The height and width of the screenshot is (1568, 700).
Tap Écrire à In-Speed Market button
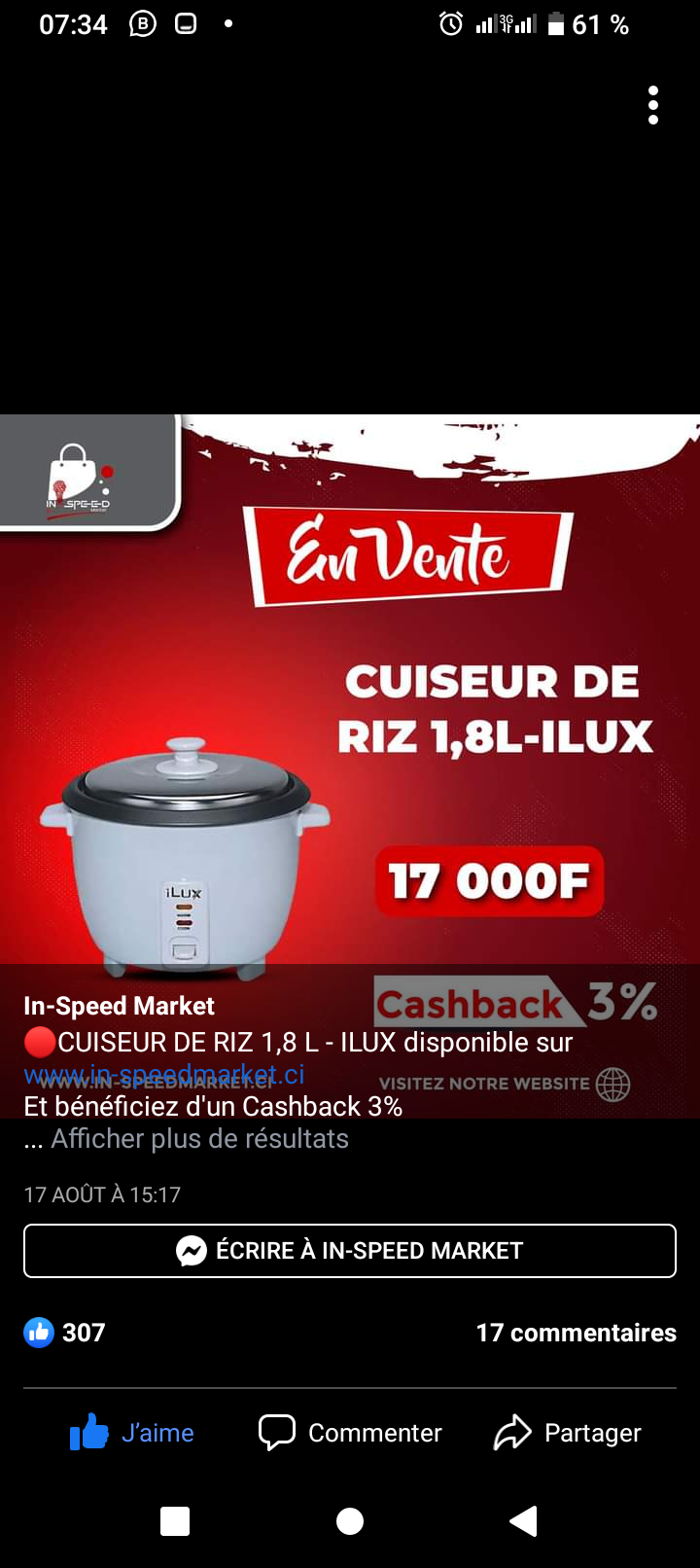(350, 1251)
